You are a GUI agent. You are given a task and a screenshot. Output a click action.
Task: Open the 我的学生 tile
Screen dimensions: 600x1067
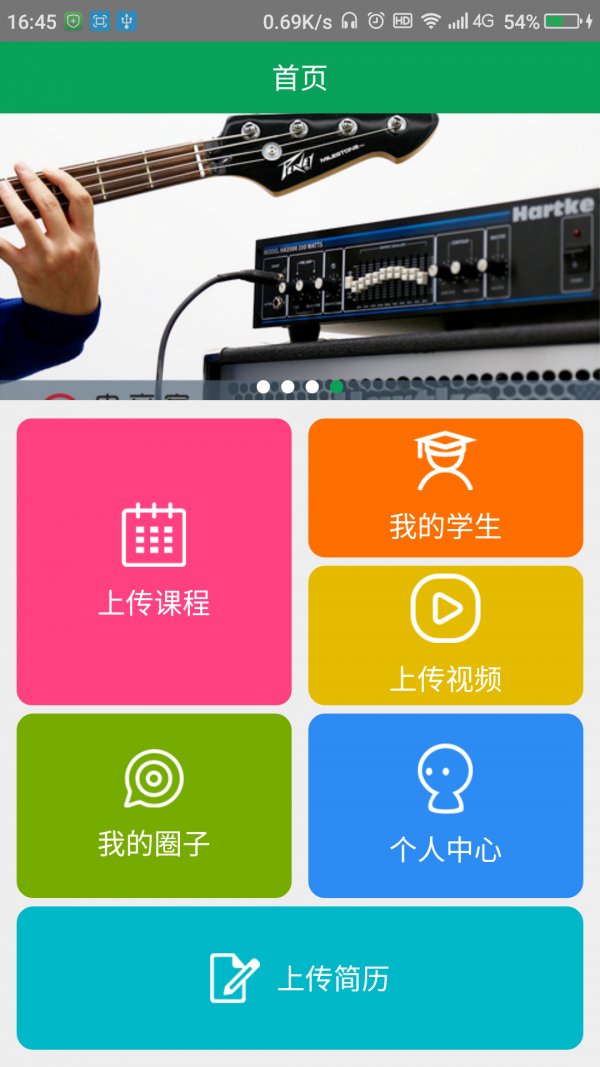[445, 488]
